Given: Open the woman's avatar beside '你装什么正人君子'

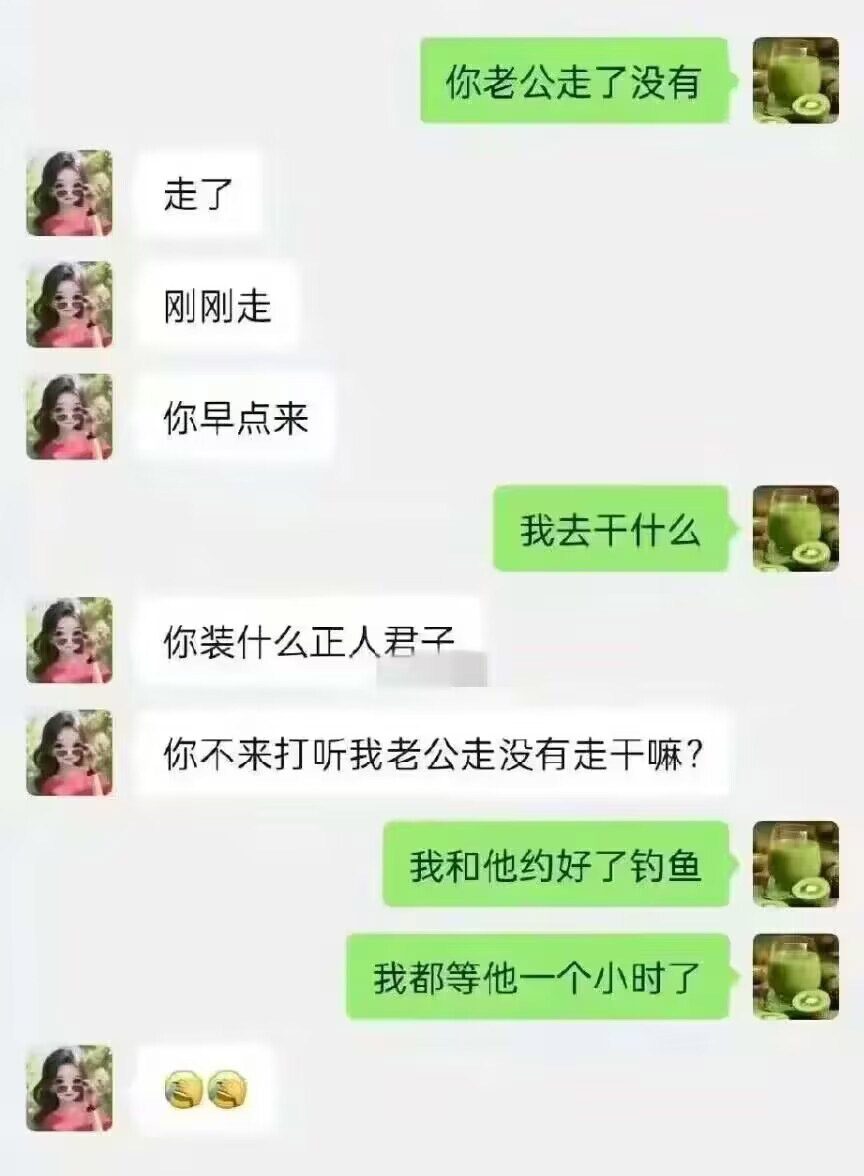Looking at the screenshot, I should coord(69,640).
